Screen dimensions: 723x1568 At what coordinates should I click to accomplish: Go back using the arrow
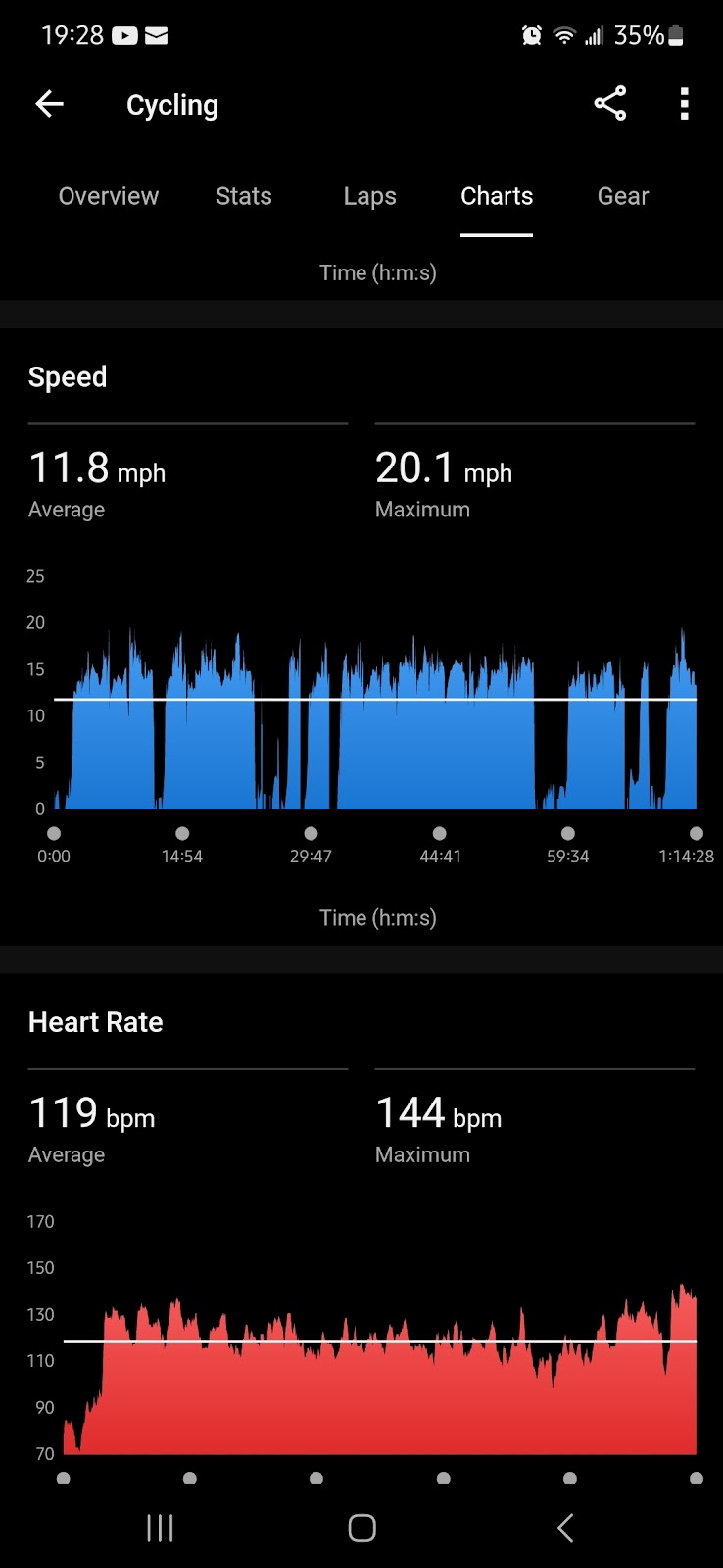tap(49, 104)
